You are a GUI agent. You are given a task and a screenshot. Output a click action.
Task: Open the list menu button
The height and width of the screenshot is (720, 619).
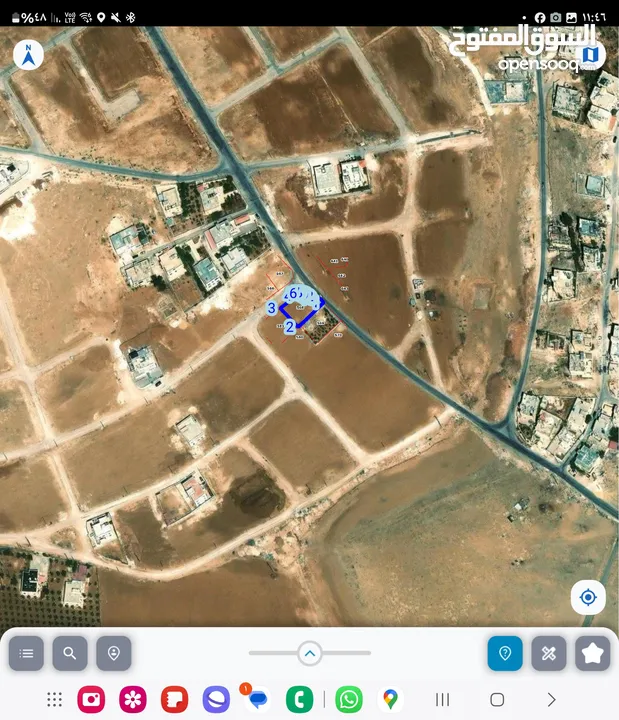(26, 653)
